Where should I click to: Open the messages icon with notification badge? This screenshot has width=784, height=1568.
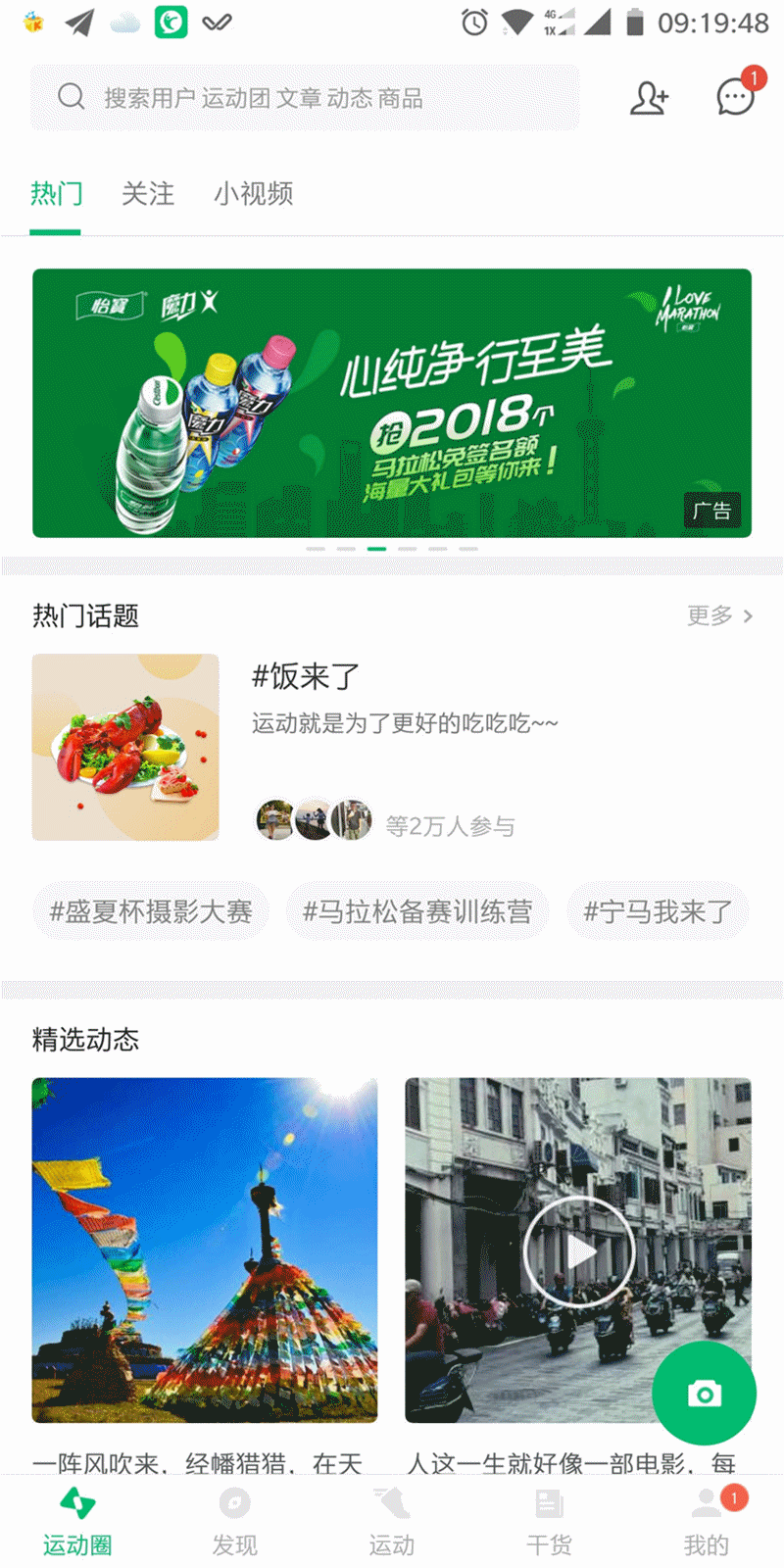[x=733, y=96]
